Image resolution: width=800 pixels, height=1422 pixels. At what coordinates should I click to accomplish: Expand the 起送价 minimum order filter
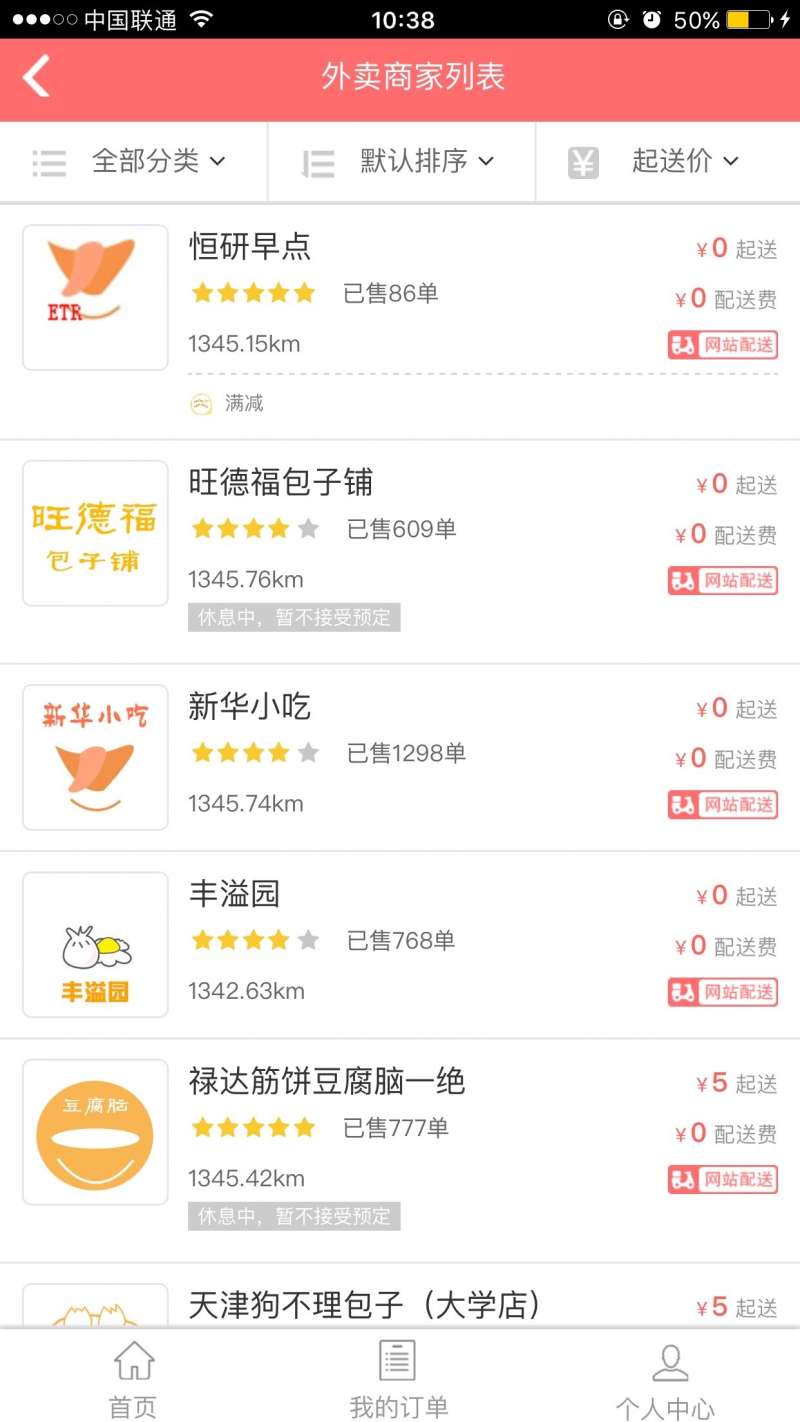coord(668,161)
